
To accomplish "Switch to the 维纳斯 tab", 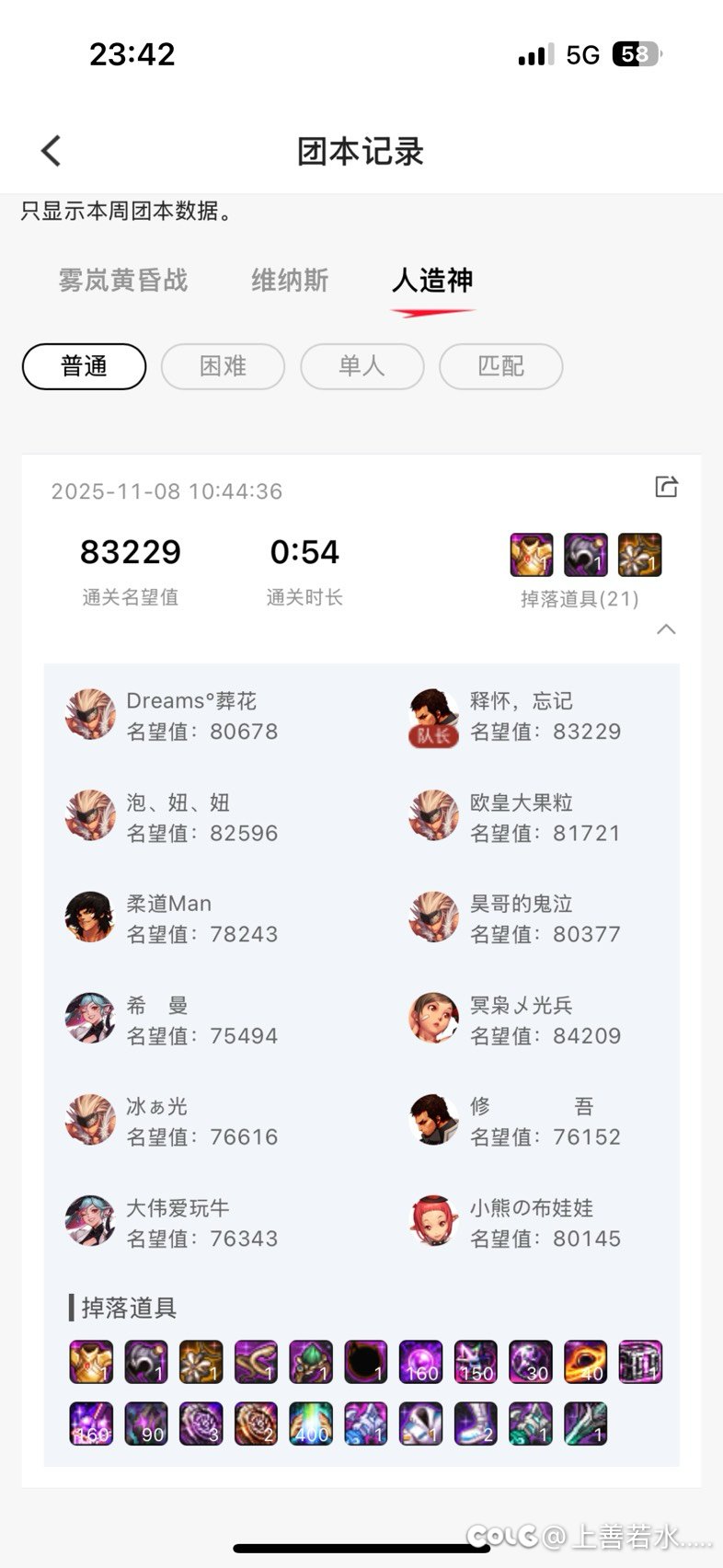I will pyautogui.click(x=290, y=280).
